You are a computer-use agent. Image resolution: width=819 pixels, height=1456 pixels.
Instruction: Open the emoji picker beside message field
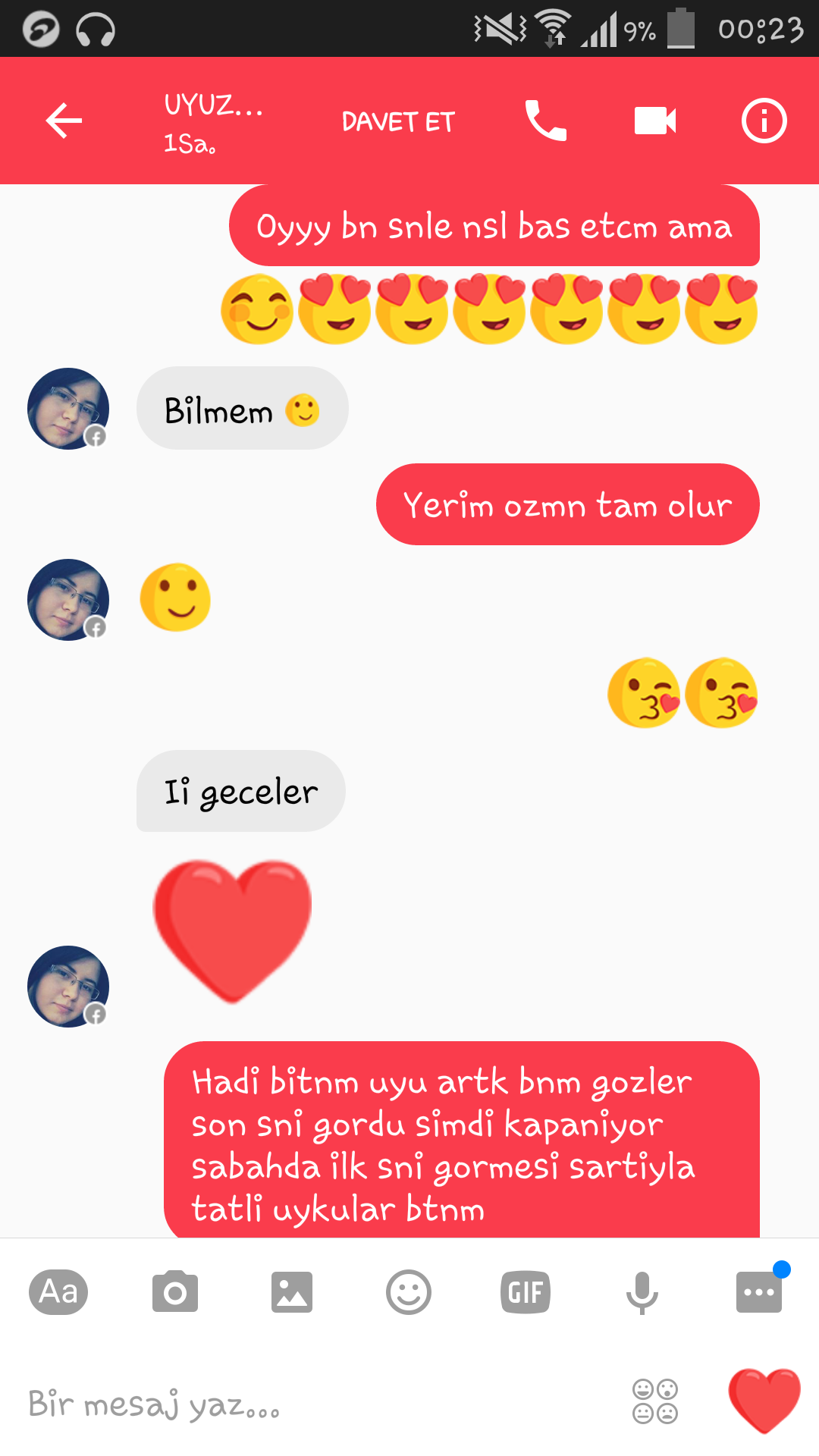(655, 1401)
